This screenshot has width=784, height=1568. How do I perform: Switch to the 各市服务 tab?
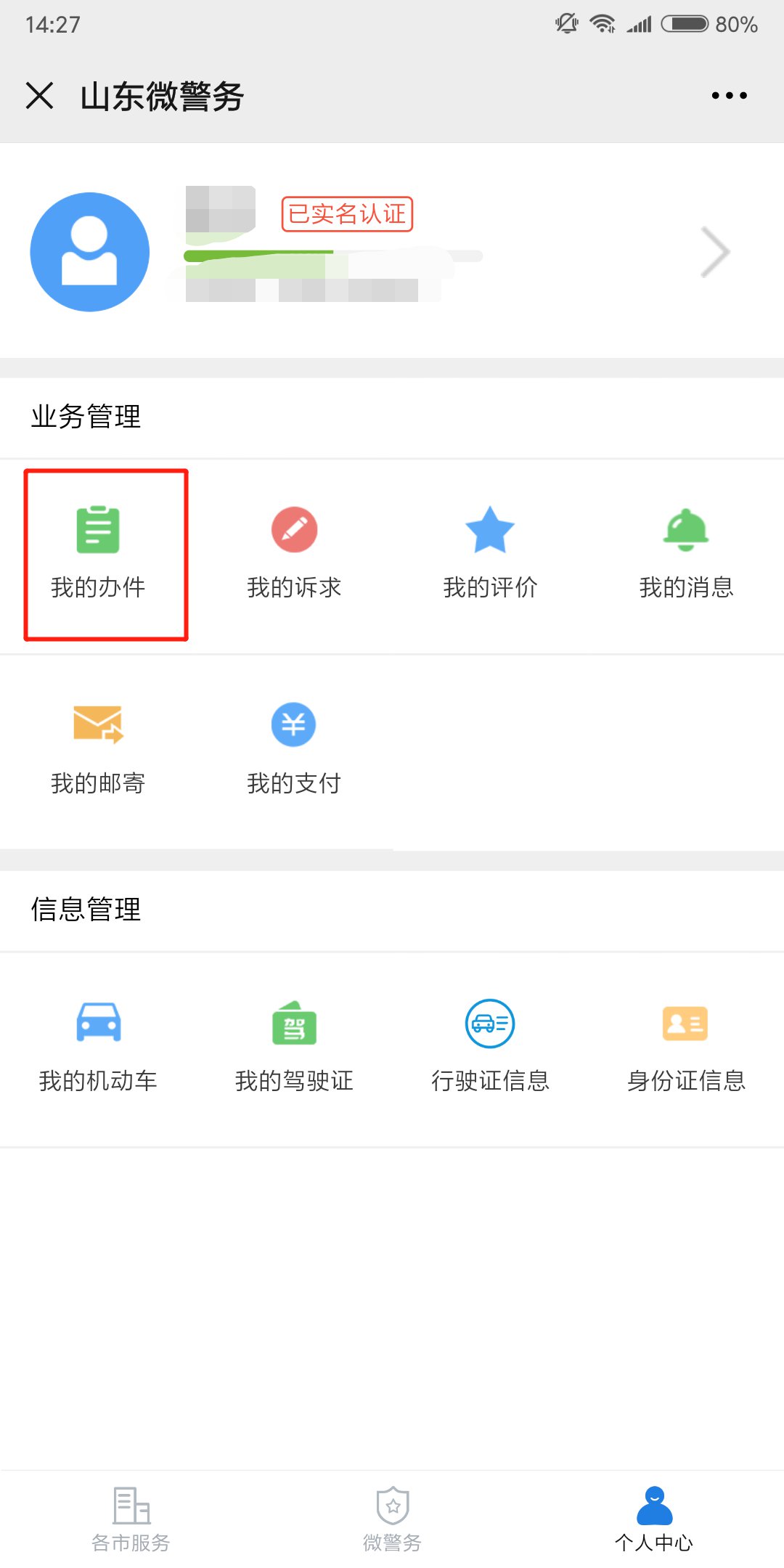pyautogui.click(x=131, y=1519)
